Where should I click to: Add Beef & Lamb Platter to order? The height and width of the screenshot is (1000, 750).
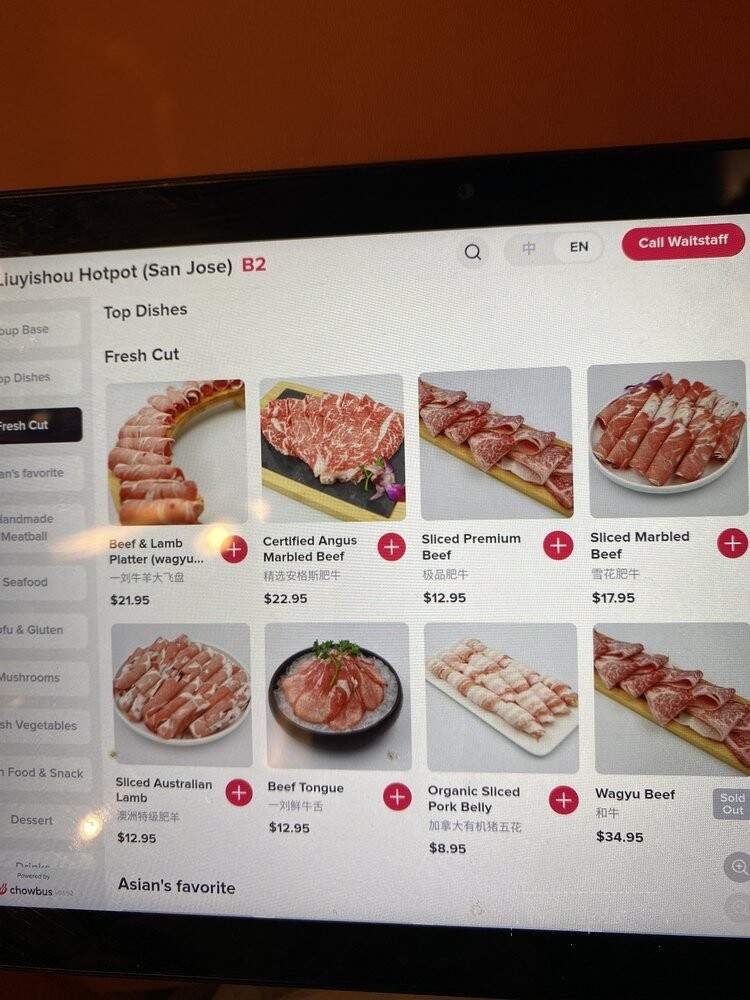[x=233, y=549]
